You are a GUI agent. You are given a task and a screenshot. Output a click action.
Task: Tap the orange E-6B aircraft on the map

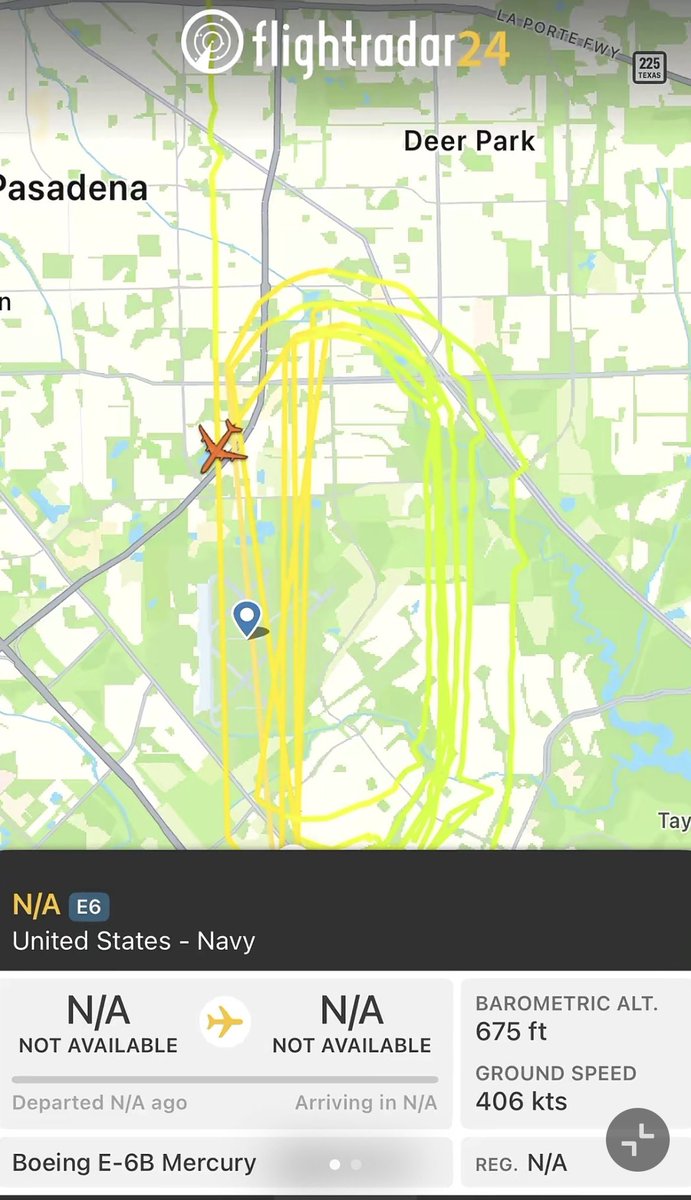coord(222,446)
